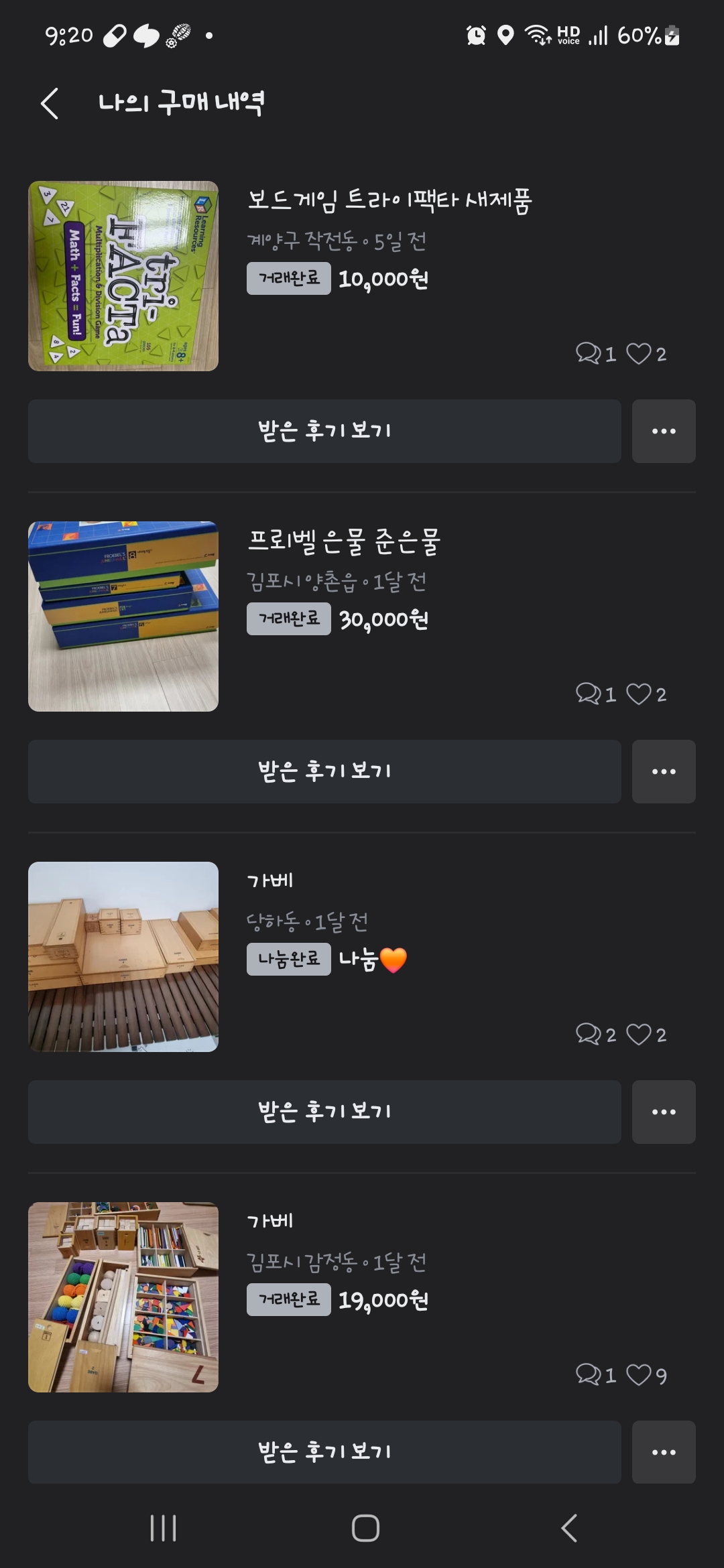The image size is (724, 1568).
Task: Go to the system home screen
Action: pyautogui.click(x=365, y=1528)
